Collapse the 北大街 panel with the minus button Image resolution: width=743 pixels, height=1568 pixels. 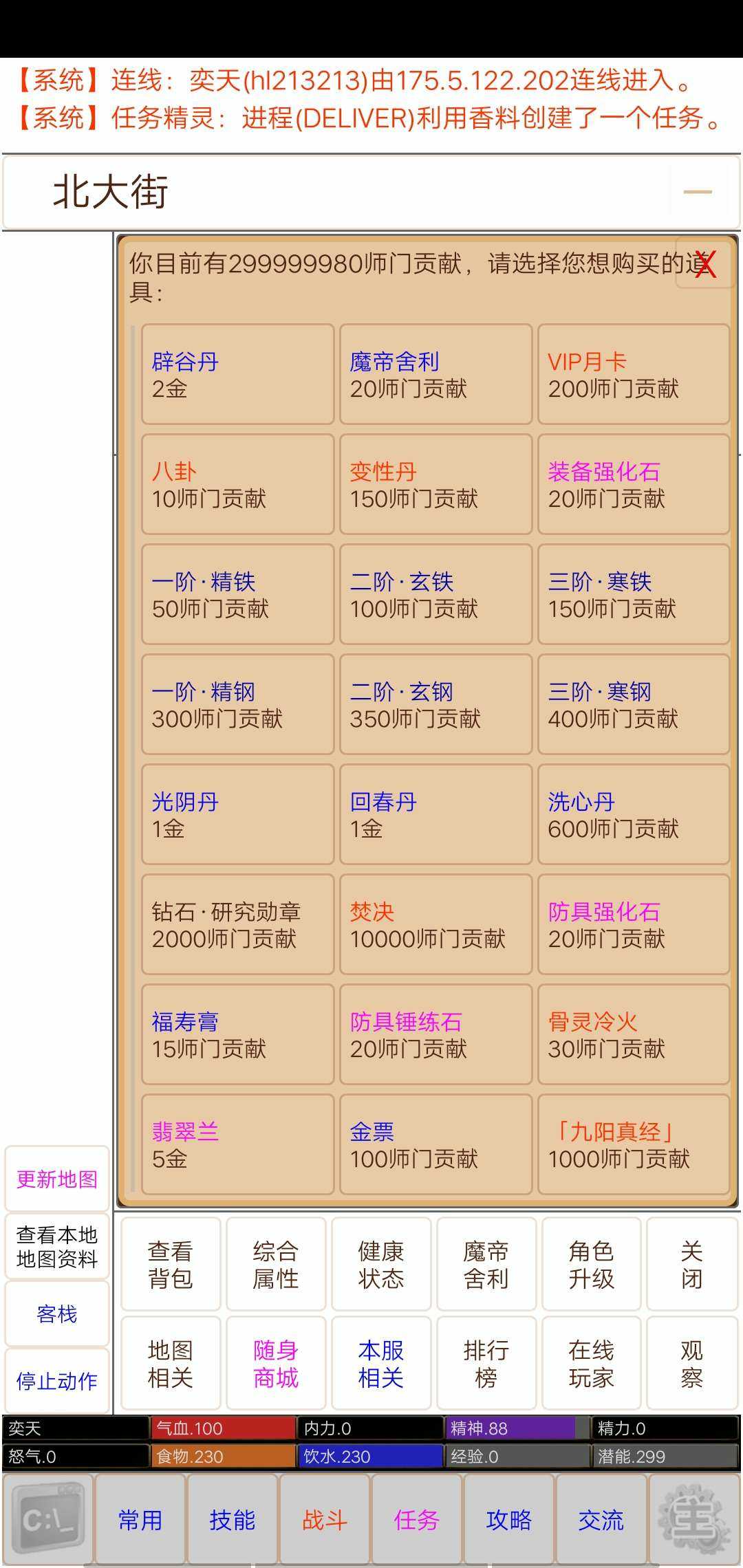pos(698,192)
